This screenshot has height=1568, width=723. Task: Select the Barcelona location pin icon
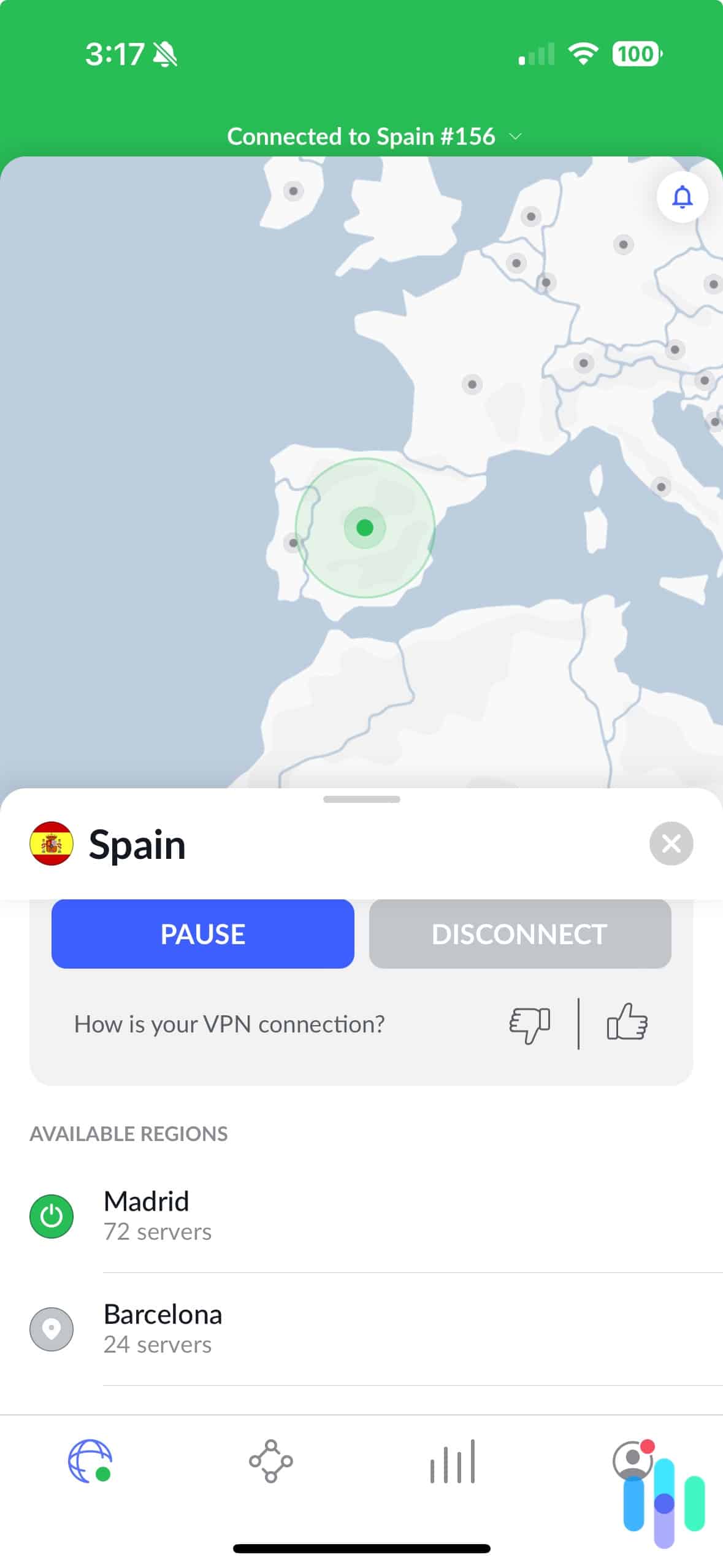pos(52,1329)
